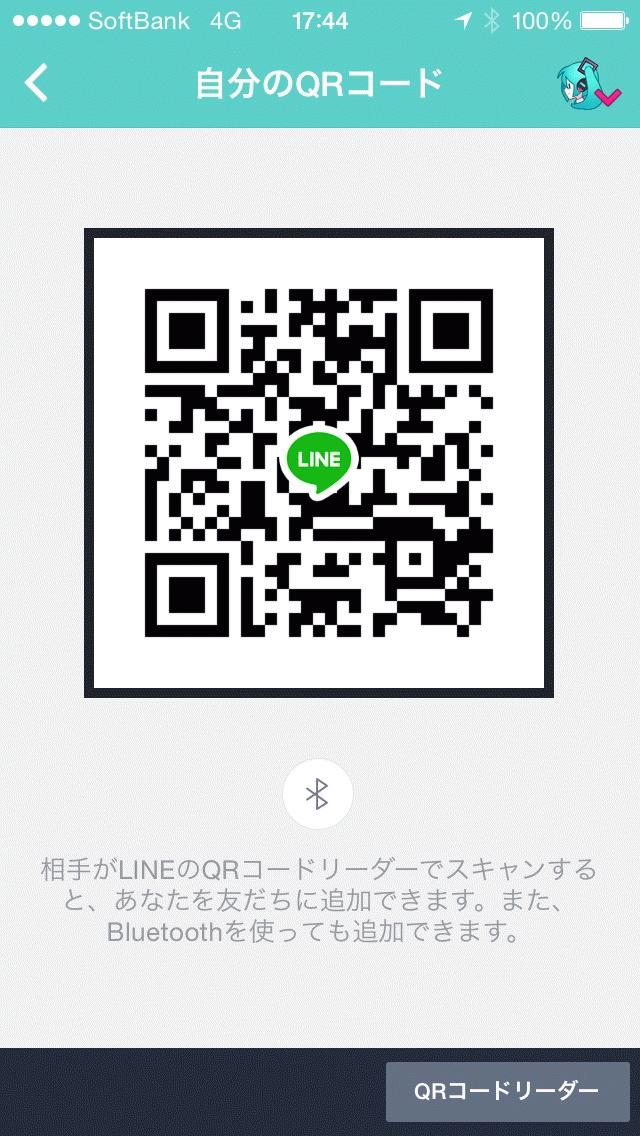The width and height of the screenshot is (640, 1136).
Task: Go back from the QR code screen
Action: (x=37, y=84)
